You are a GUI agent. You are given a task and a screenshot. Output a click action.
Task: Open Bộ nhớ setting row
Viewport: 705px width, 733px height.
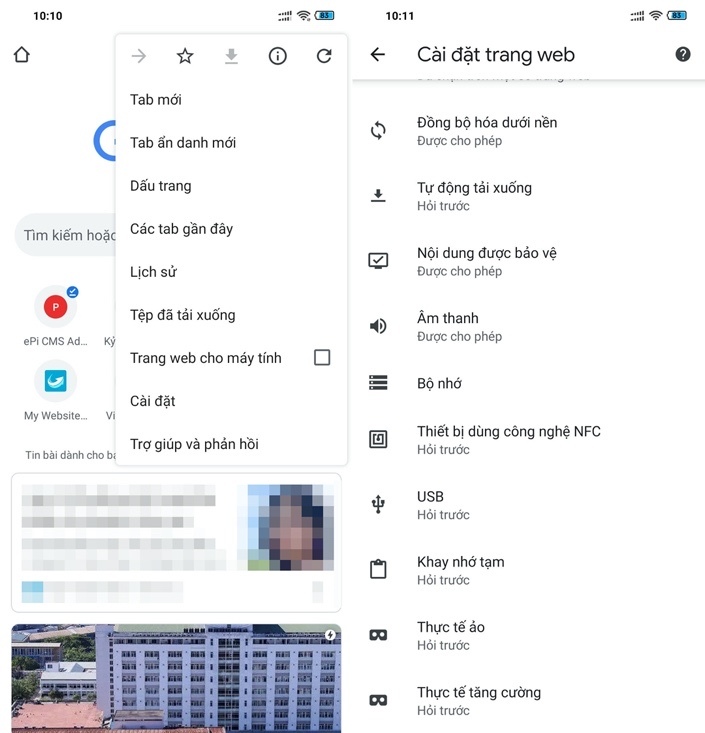(x=439, y=383)
